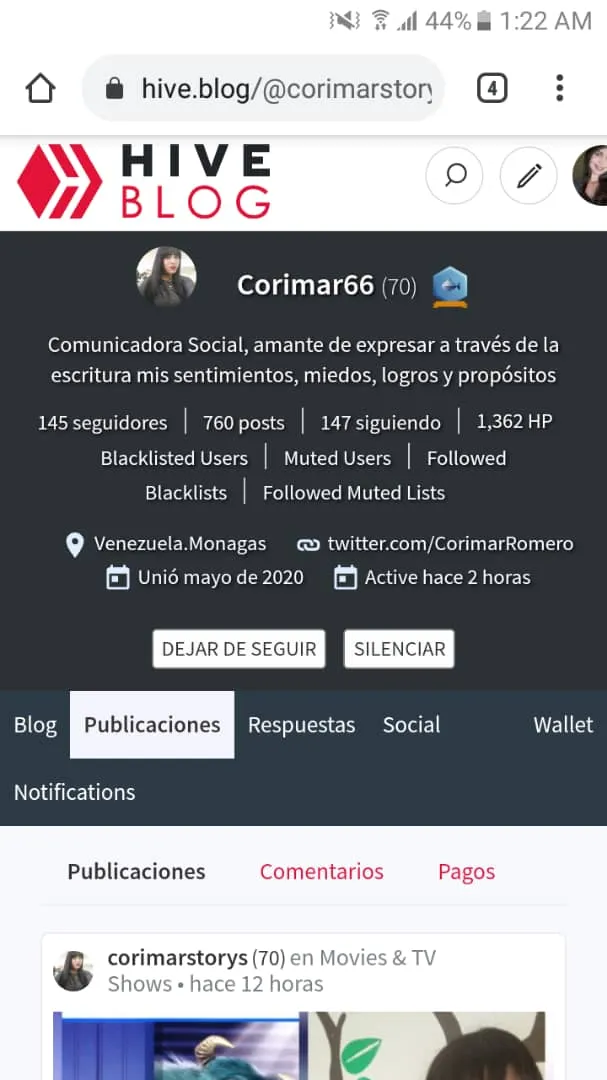The width and height of the screenshot is (607, 1080).
Task: Show the Comentarios list
Action: [321, 872]
